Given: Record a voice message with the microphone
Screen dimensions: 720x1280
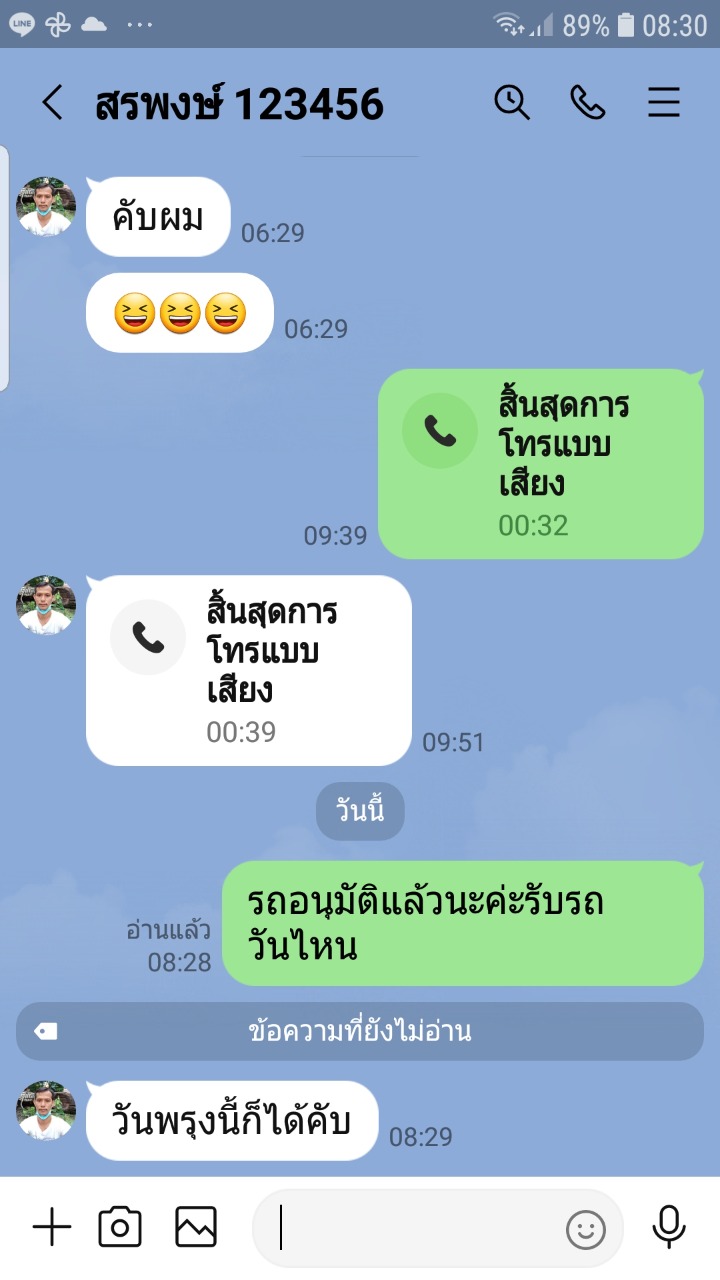Looking at the screenshot, I should [x=668, y=1227].
